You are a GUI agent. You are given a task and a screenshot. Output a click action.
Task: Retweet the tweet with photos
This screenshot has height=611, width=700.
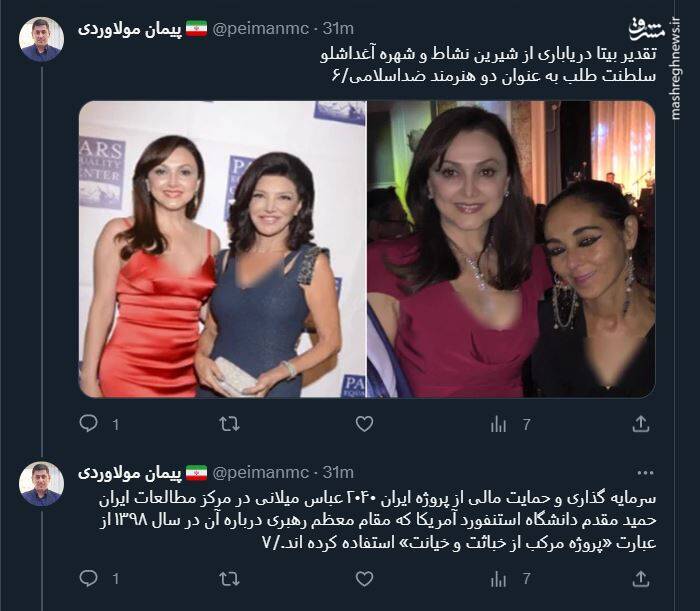pos(229,424)
